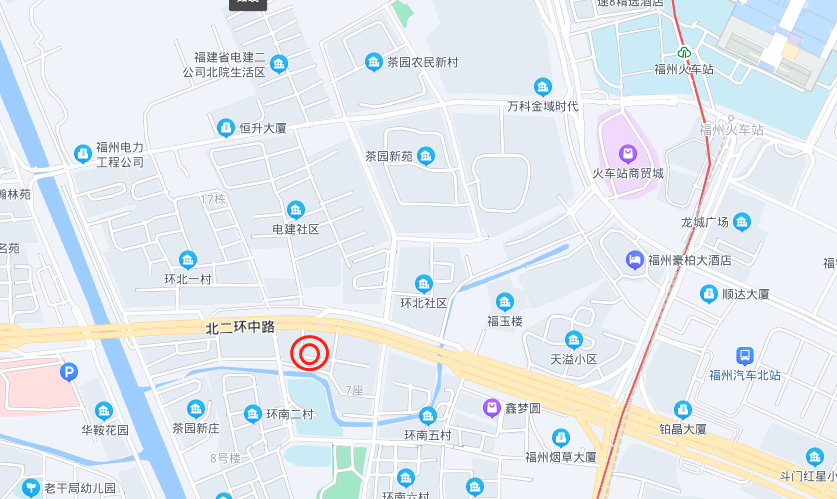Open 万科金域时代 building marker

[x=543, y=87]
